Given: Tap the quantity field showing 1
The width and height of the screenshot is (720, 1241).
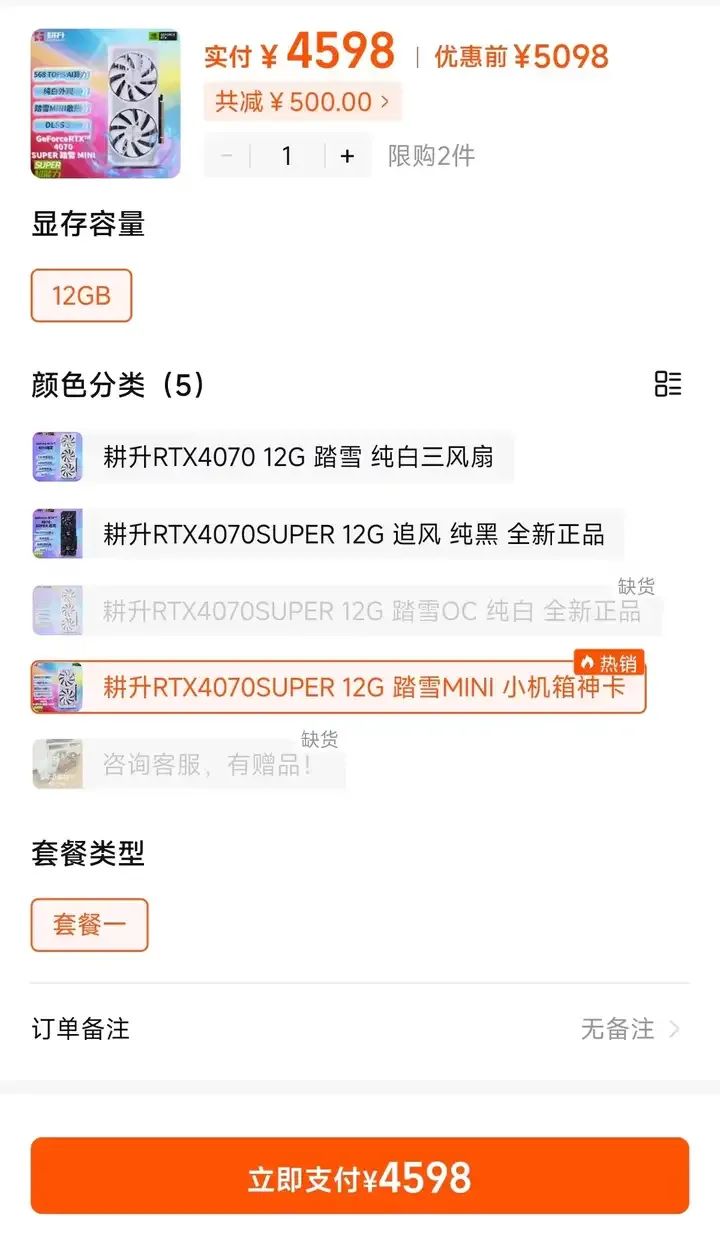Looking at the screenshot, I should tap(287, 156).
